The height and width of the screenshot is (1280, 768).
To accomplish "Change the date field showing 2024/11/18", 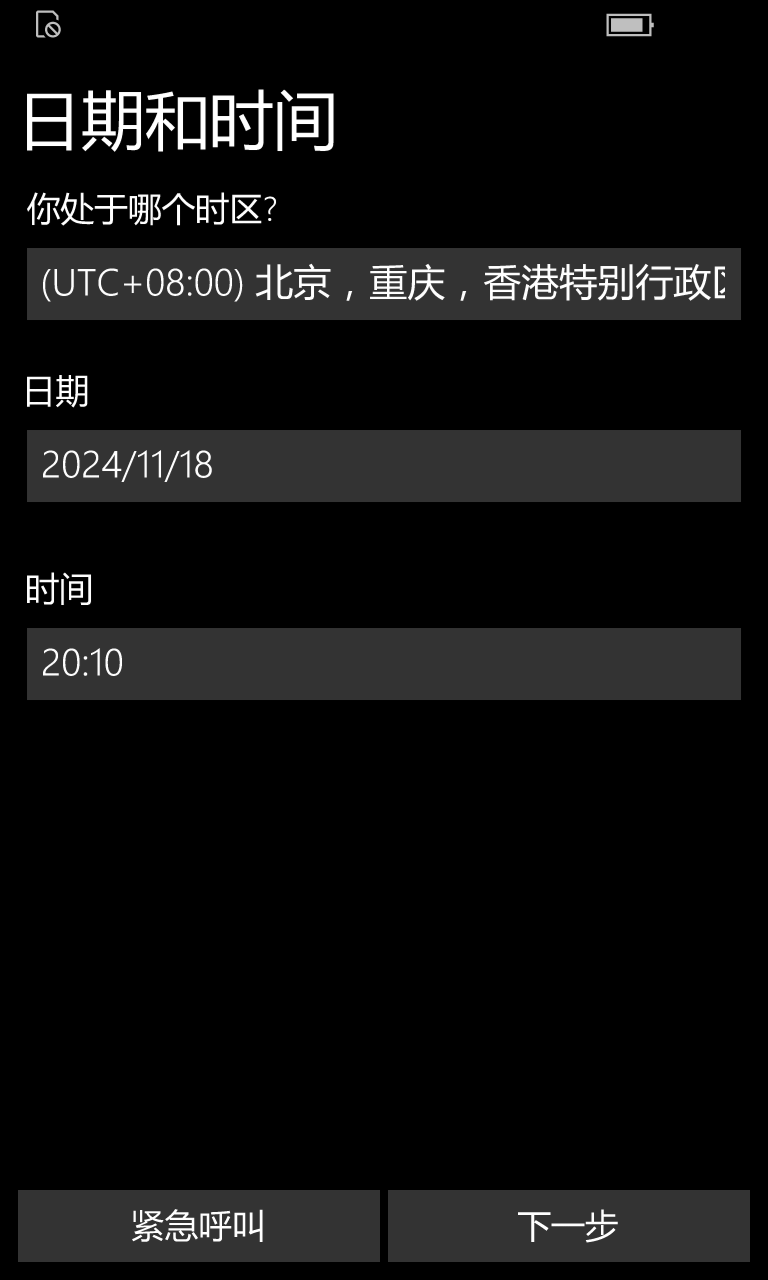I will pyautogui.click(x=384, y=466).
